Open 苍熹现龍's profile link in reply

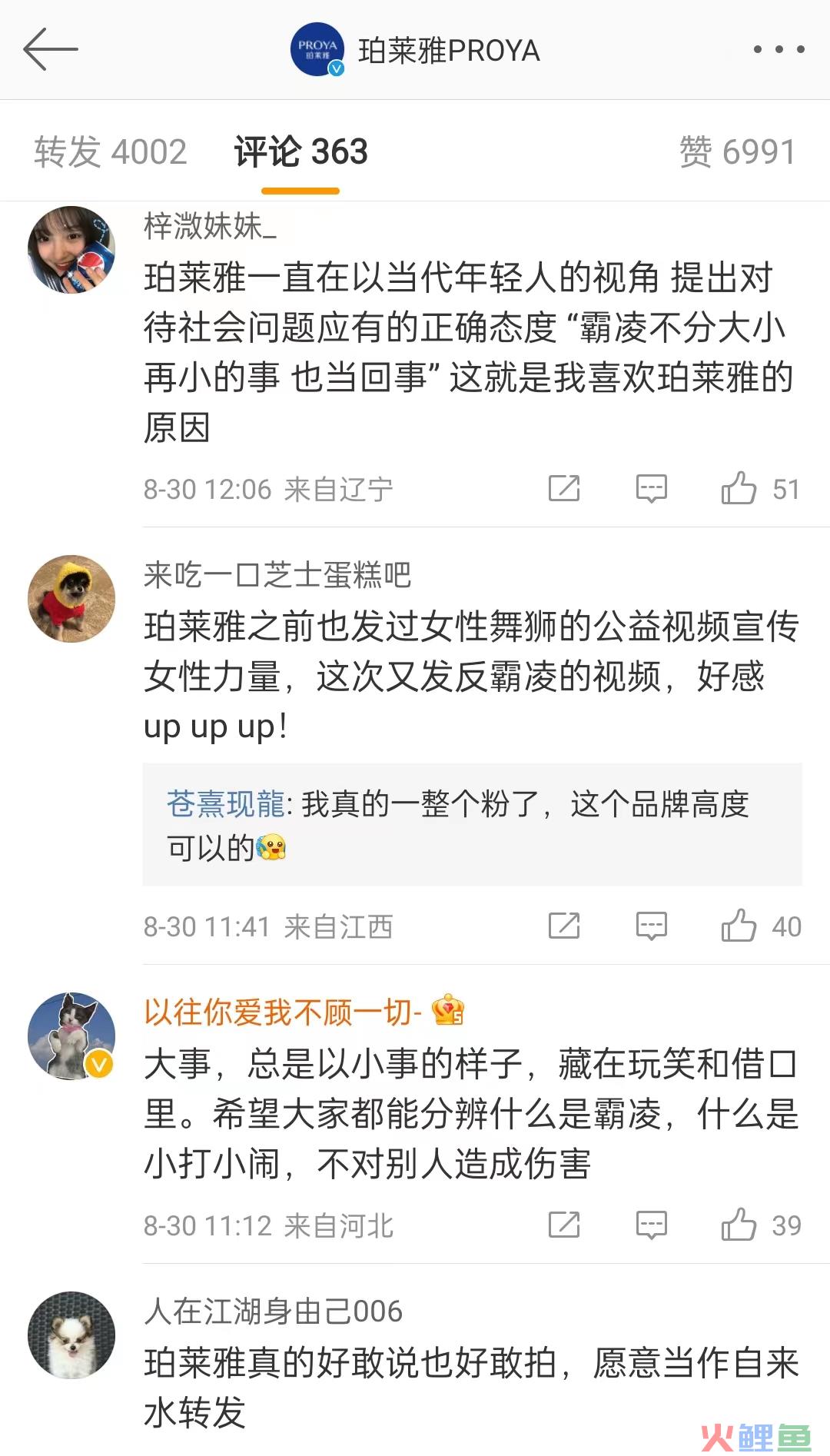coord(226,805)
